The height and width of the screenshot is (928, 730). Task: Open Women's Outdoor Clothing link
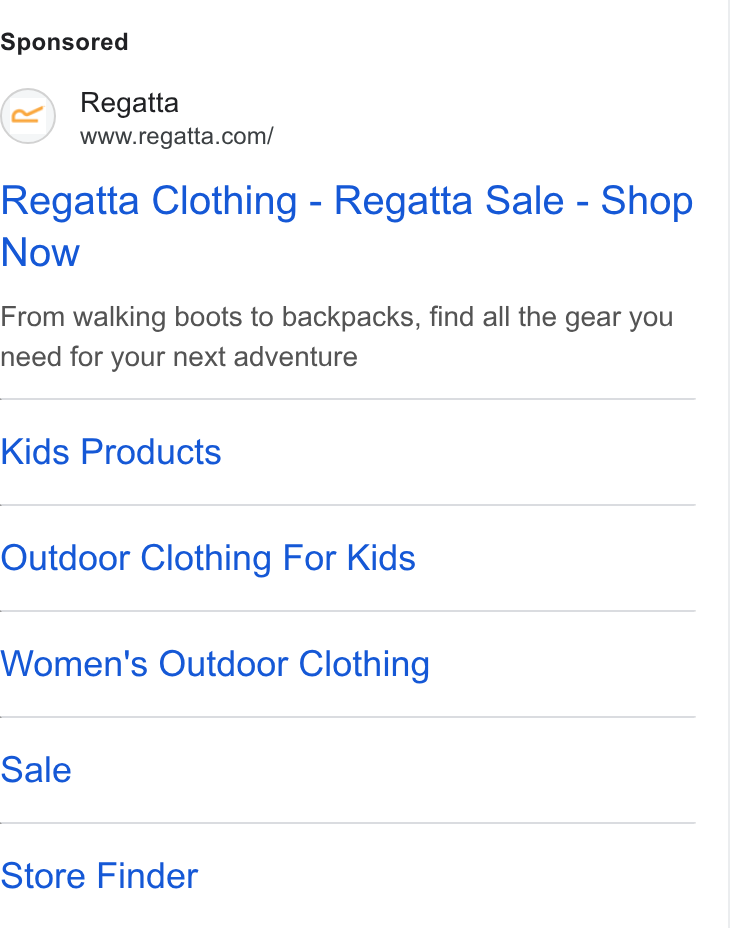(215, 664)
